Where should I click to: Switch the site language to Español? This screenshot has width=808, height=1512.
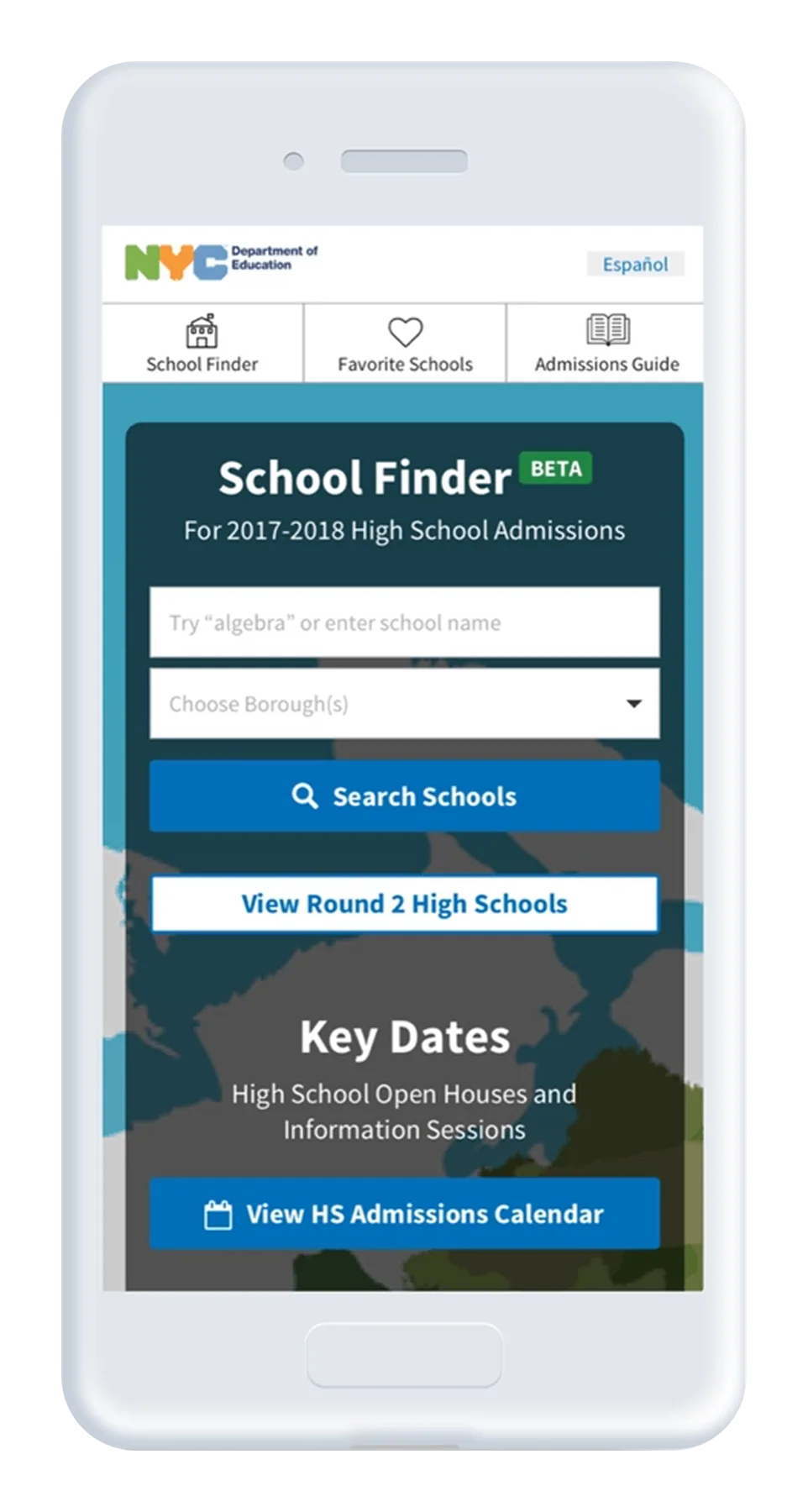click(x=635, y=264)
